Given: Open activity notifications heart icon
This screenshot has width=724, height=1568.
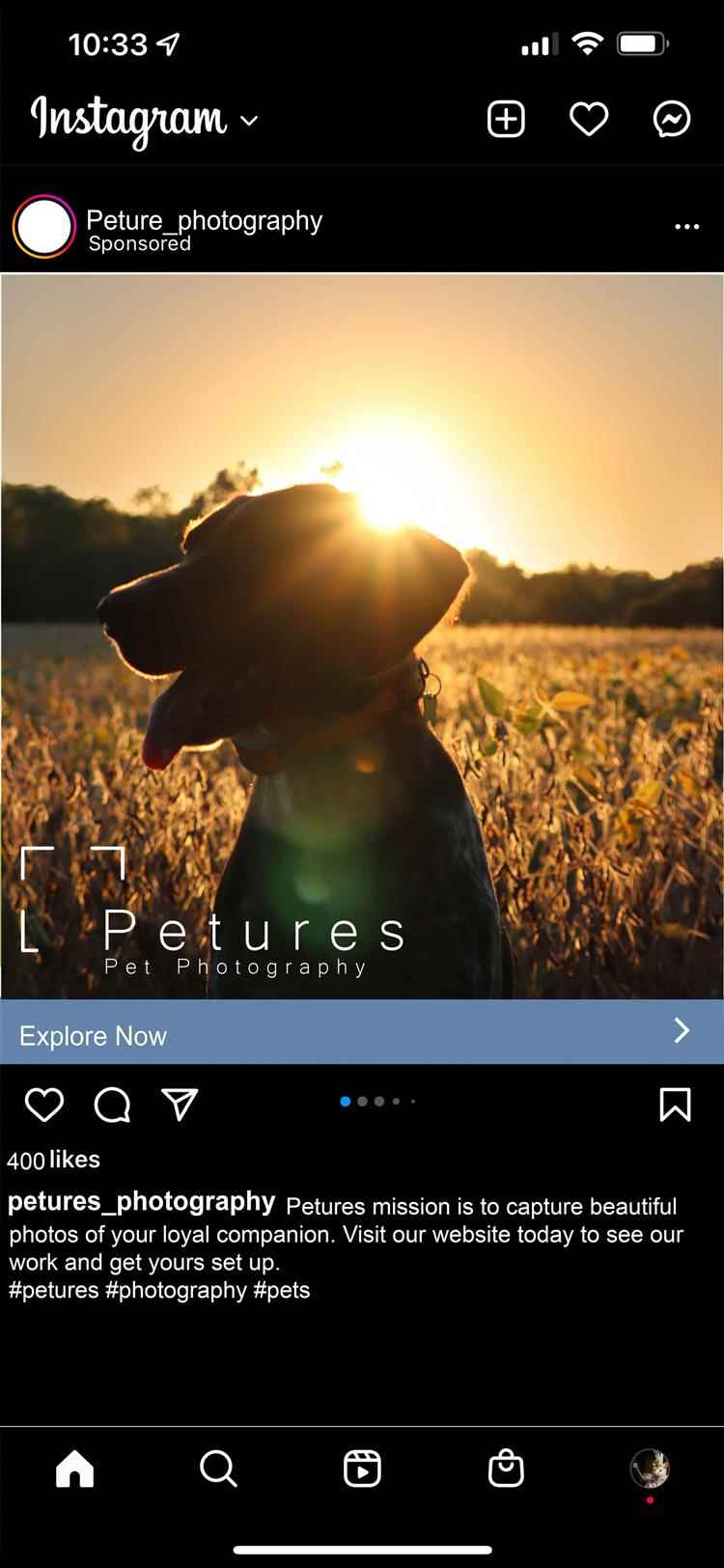Looking at the screenshot, I should click(589, 120).
